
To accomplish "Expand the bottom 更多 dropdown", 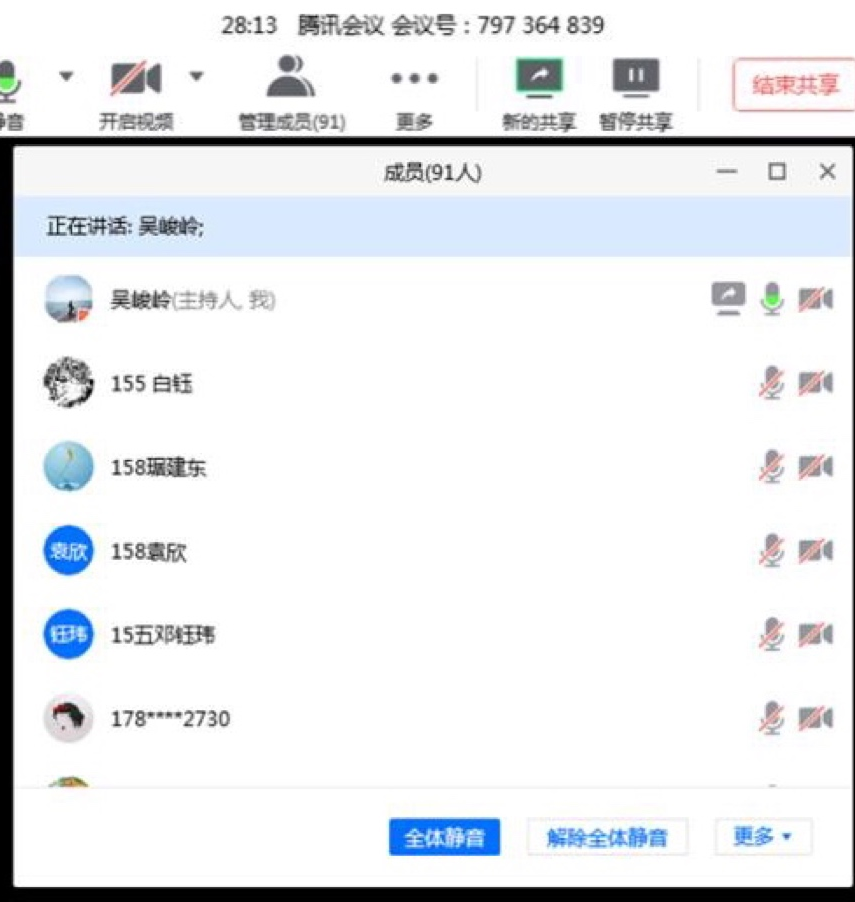I will pos(763,837).
